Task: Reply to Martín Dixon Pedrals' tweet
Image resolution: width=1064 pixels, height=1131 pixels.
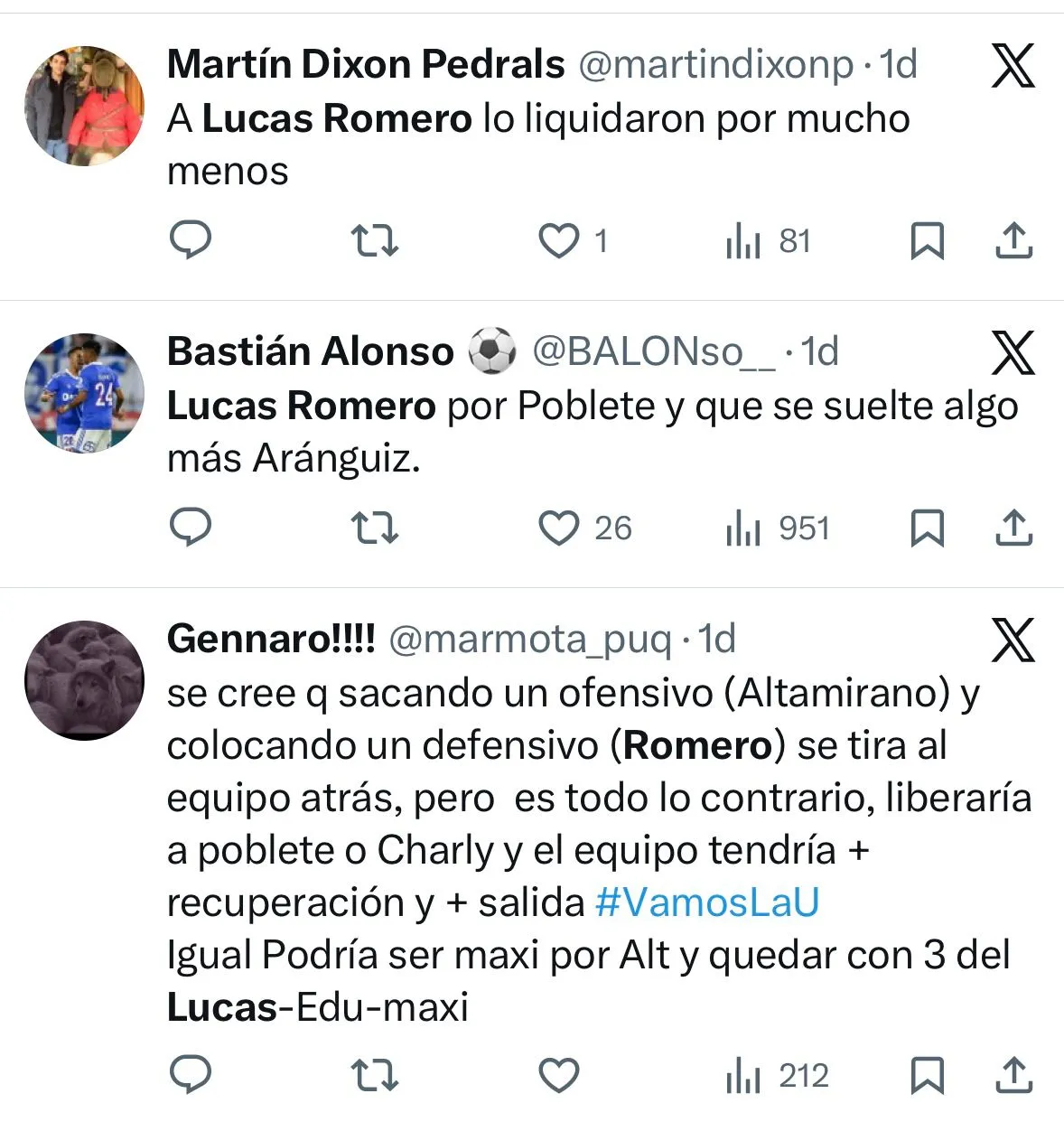Action: point(191,240)
